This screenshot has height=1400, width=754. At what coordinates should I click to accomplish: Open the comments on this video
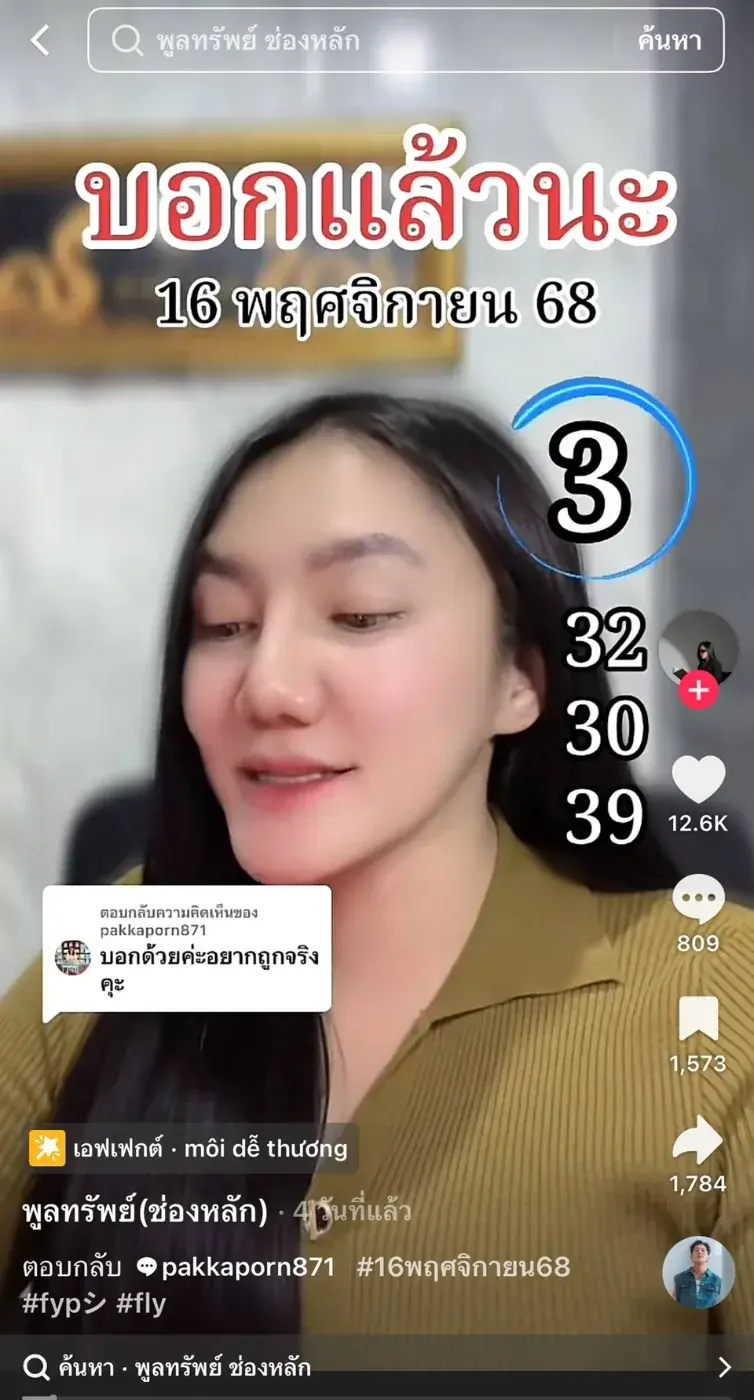(698, 899)
